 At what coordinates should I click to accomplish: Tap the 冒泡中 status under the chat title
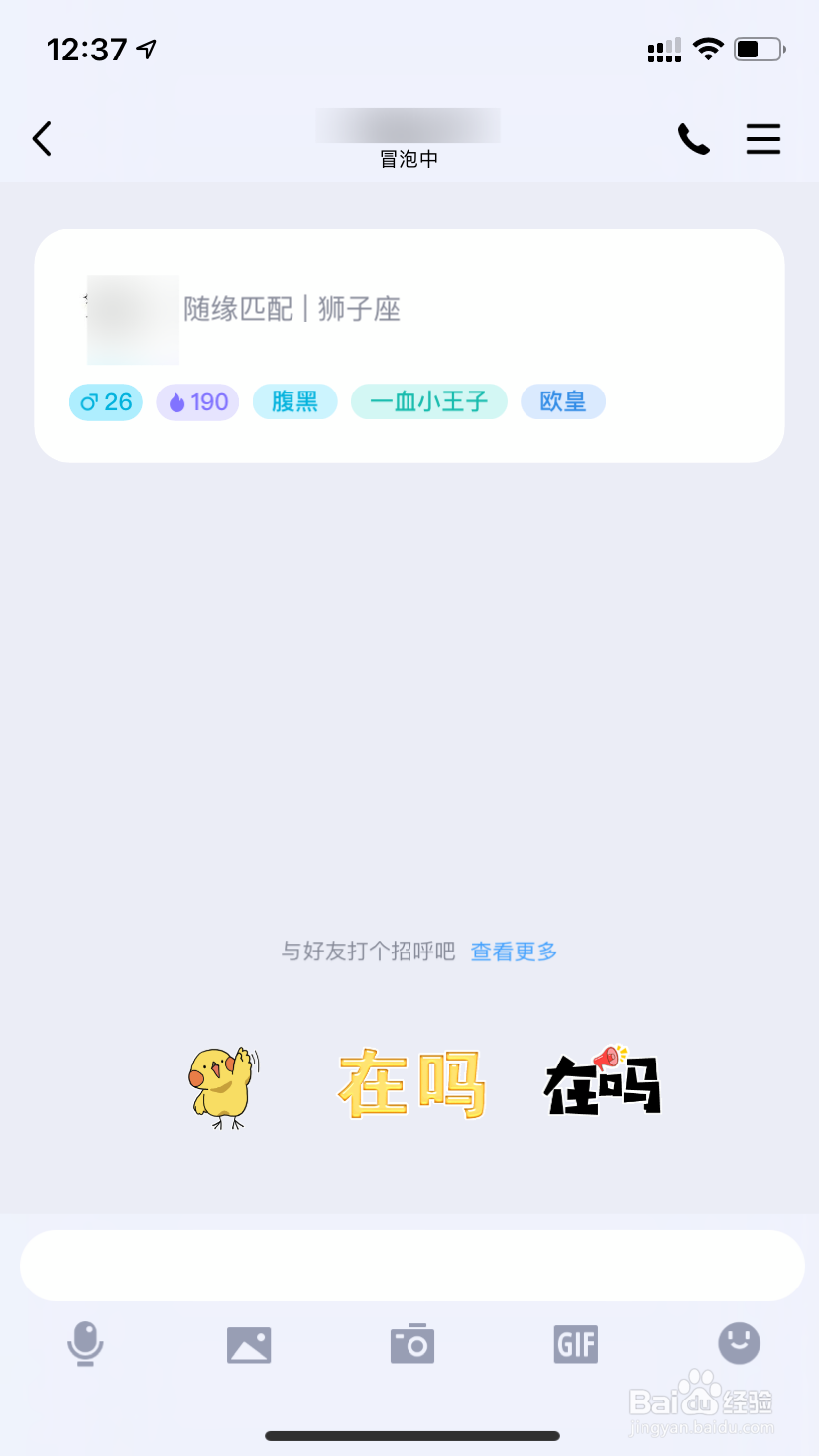(x=409, y=159)
